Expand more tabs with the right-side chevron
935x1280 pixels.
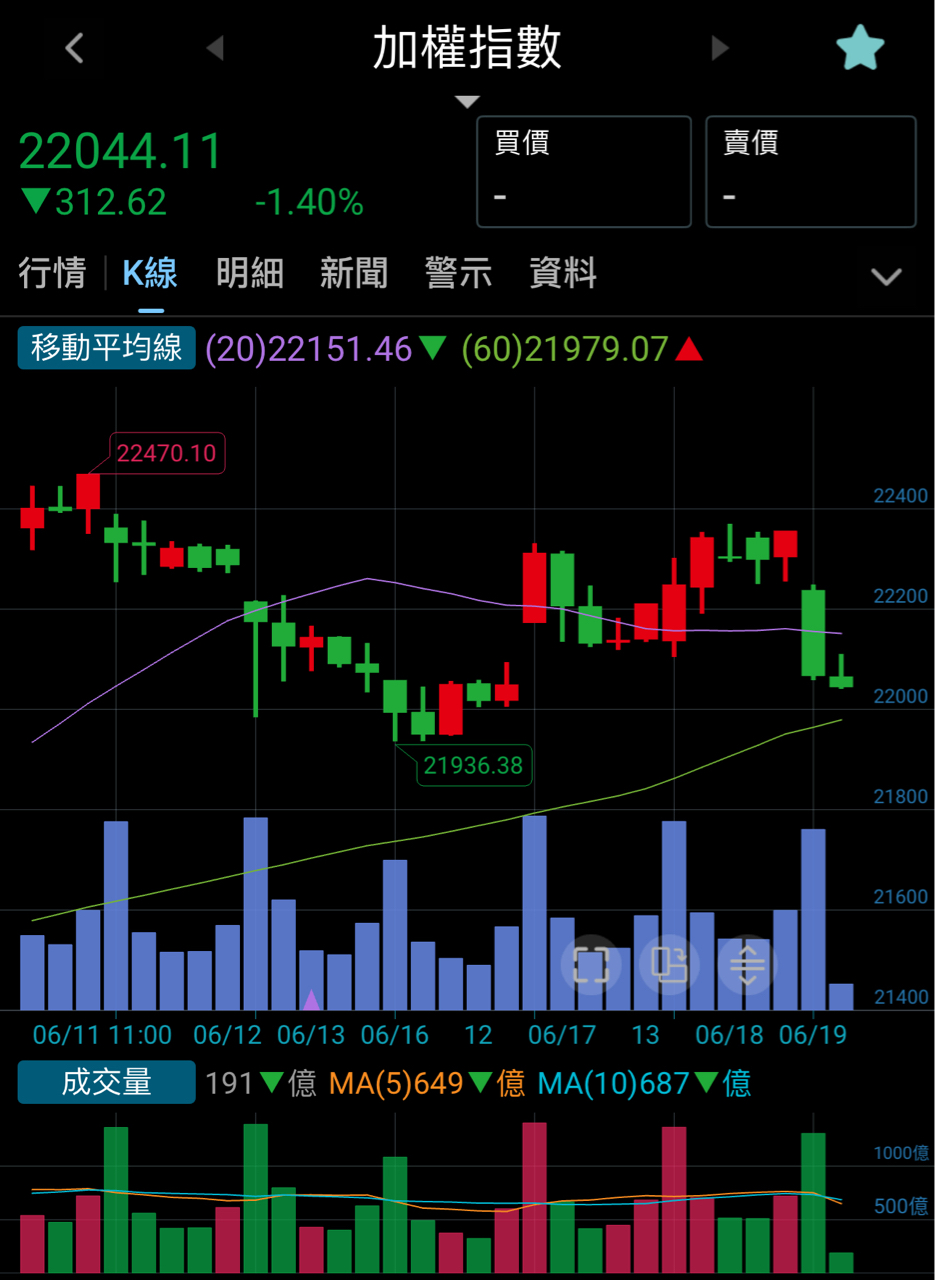[886, 276]
